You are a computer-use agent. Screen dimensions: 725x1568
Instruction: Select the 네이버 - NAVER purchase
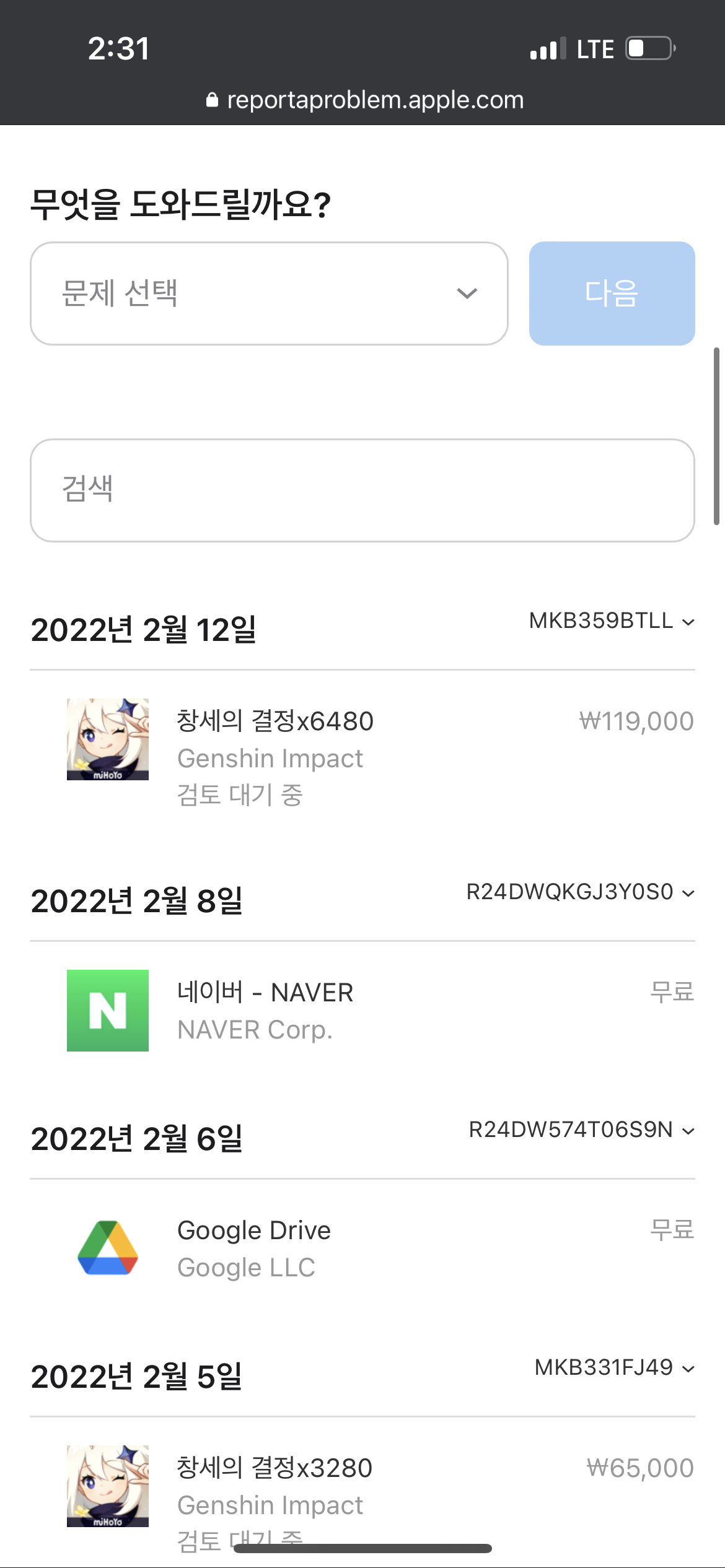[x=265, y=993]
